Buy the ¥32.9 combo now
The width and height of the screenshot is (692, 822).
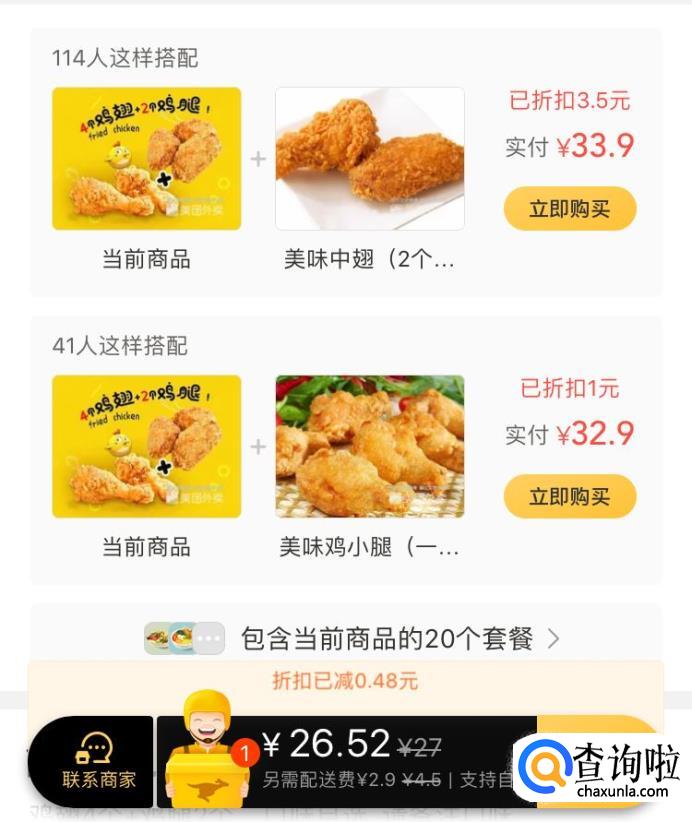click(x=569, y=496)
